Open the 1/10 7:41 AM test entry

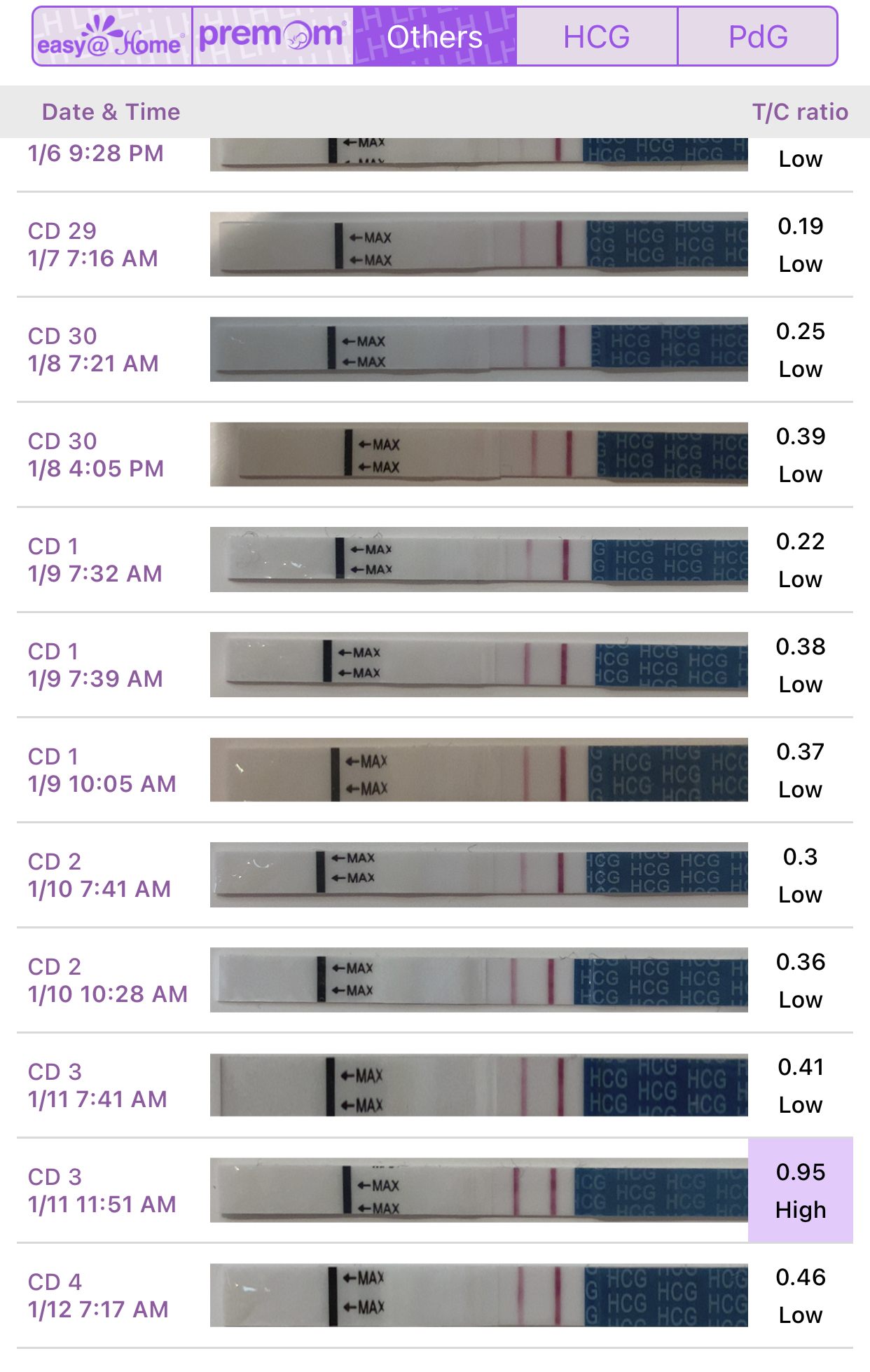point(434,875)
